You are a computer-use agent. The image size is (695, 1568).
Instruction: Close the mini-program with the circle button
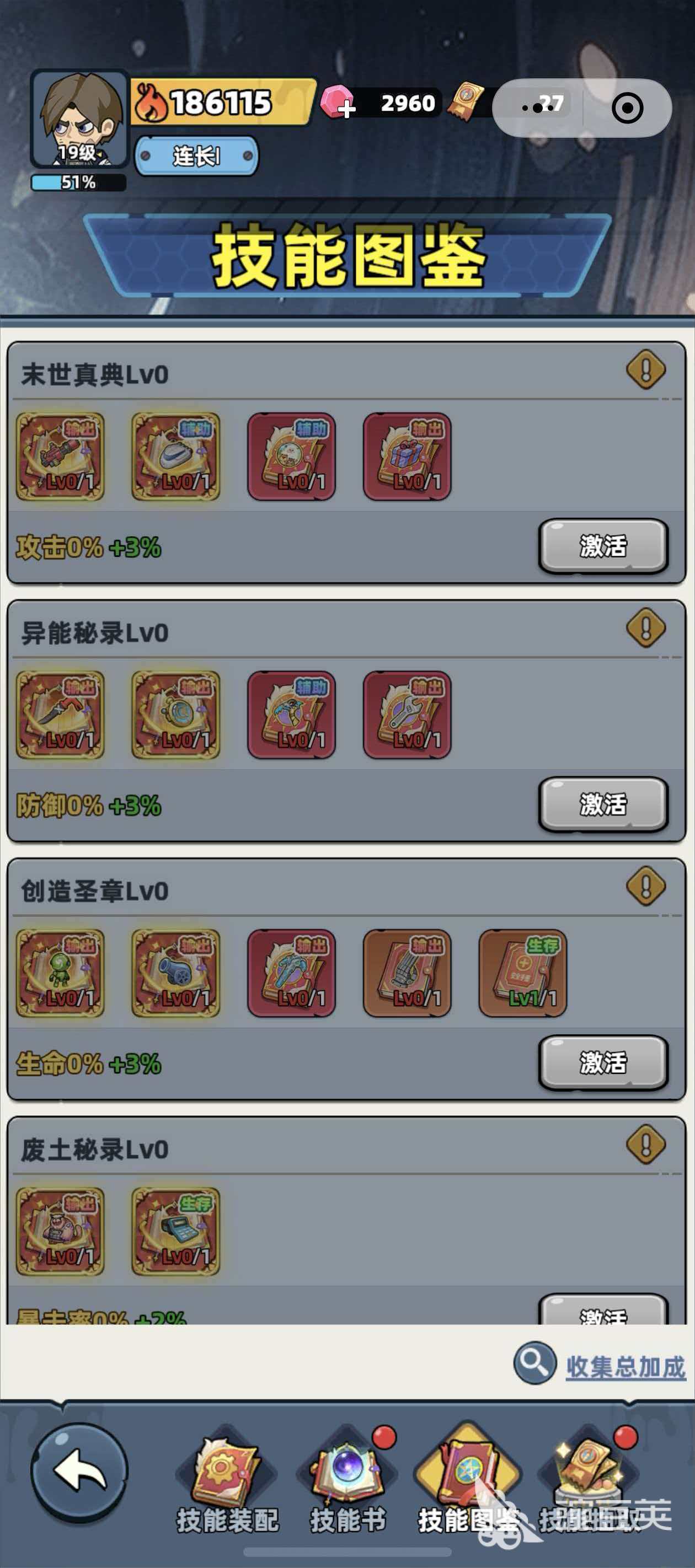point(627,108)
